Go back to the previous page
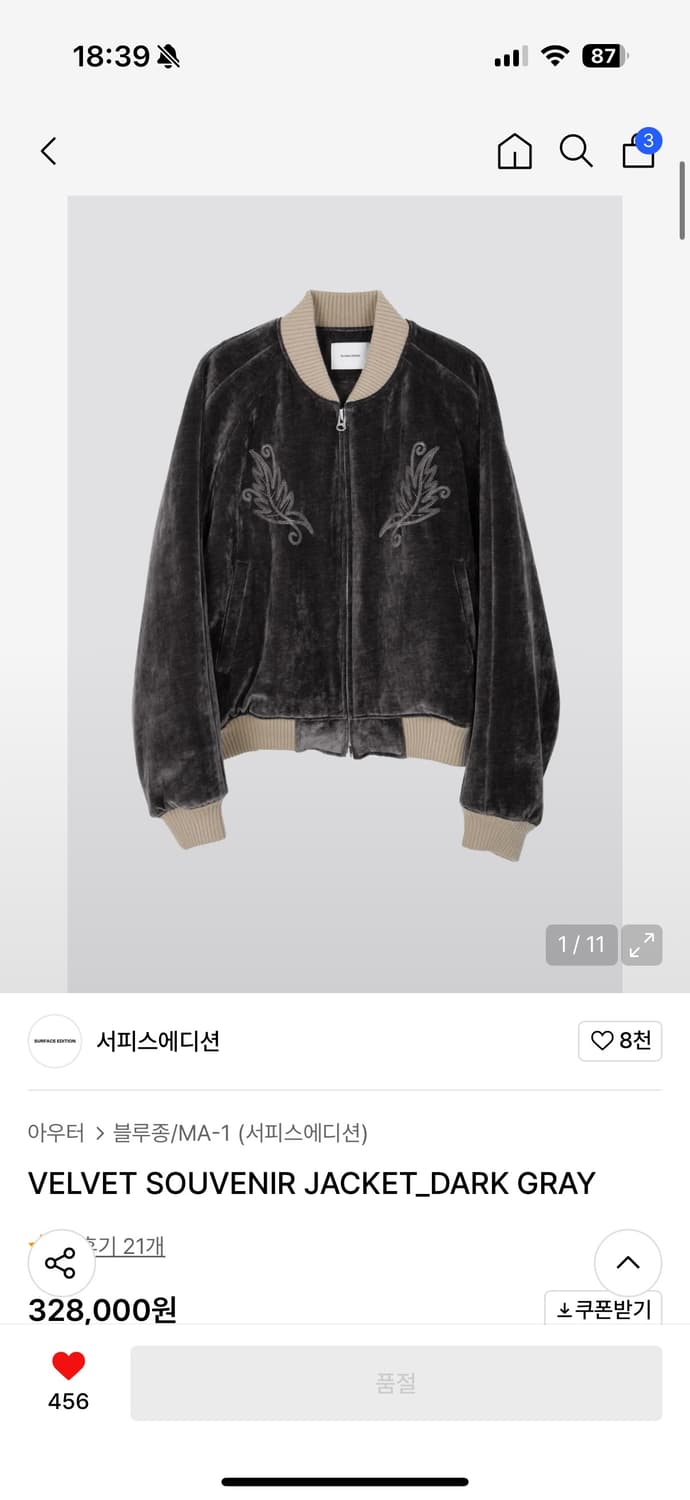The height and width of the screenshot is (1500, 690). click(x=48, y=151)
